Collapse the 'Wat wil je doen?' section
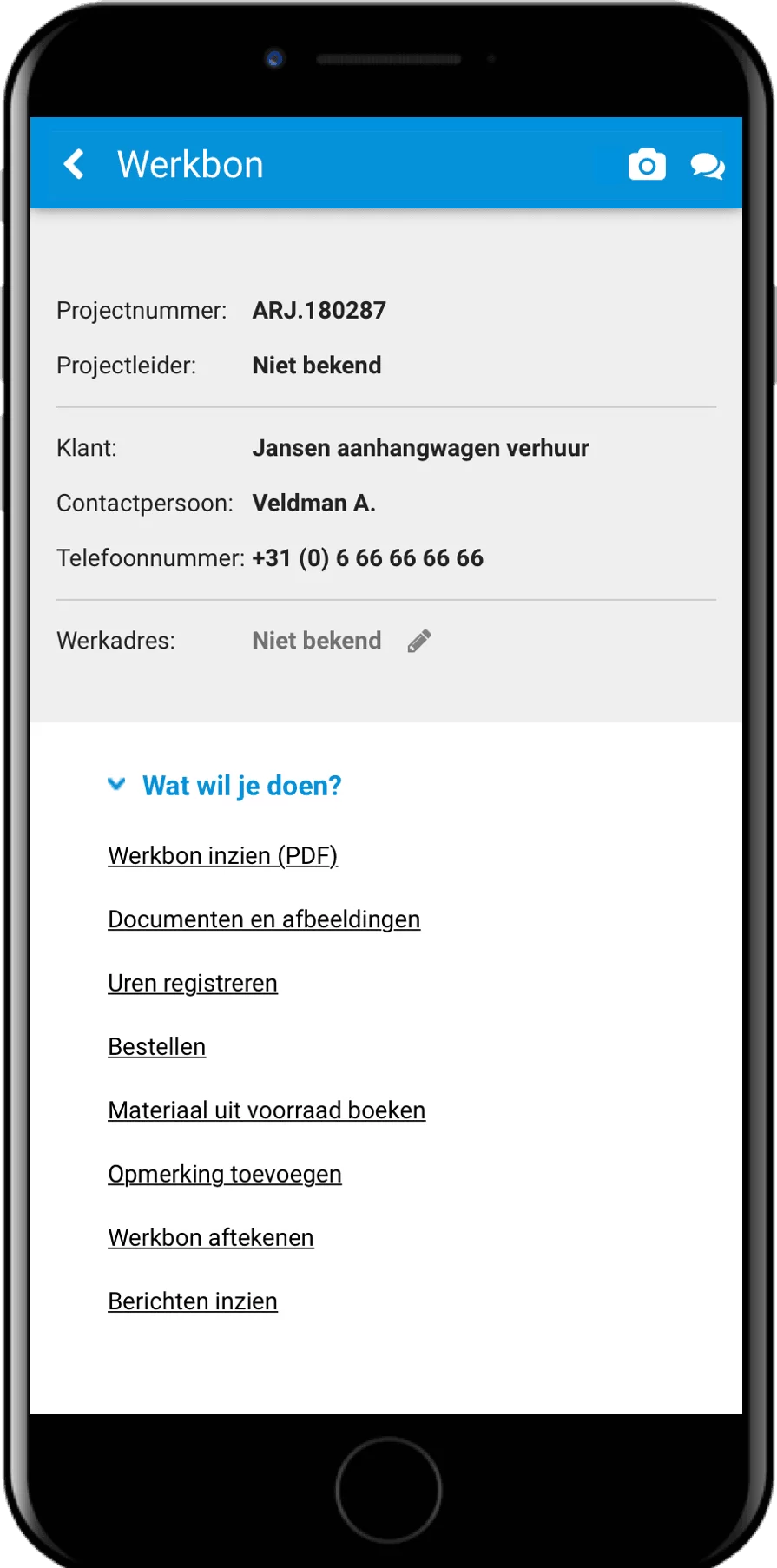Screen dimensions: 777x1568 [x=116, y=785]
